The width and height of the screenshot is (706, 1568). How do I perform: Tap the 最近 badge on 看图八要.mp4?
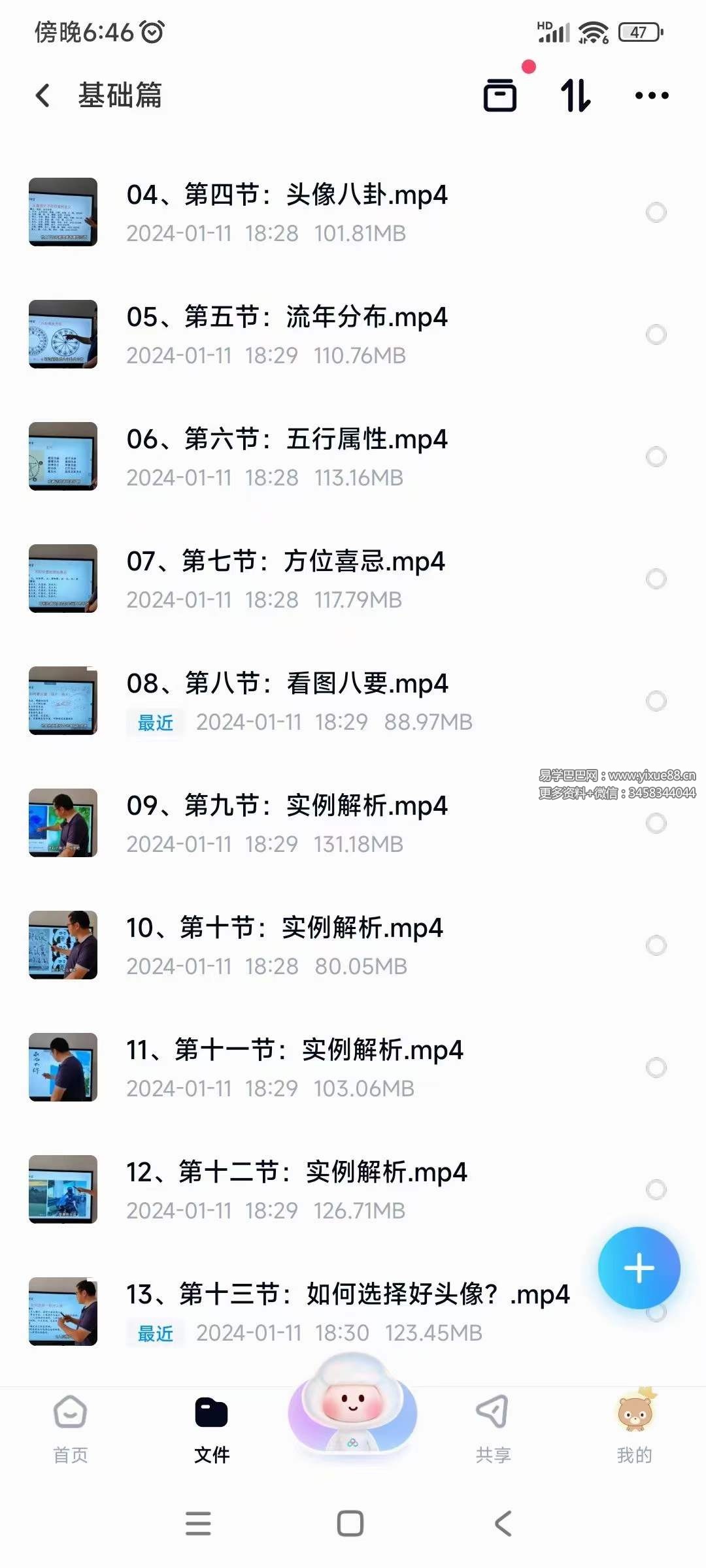155,723
